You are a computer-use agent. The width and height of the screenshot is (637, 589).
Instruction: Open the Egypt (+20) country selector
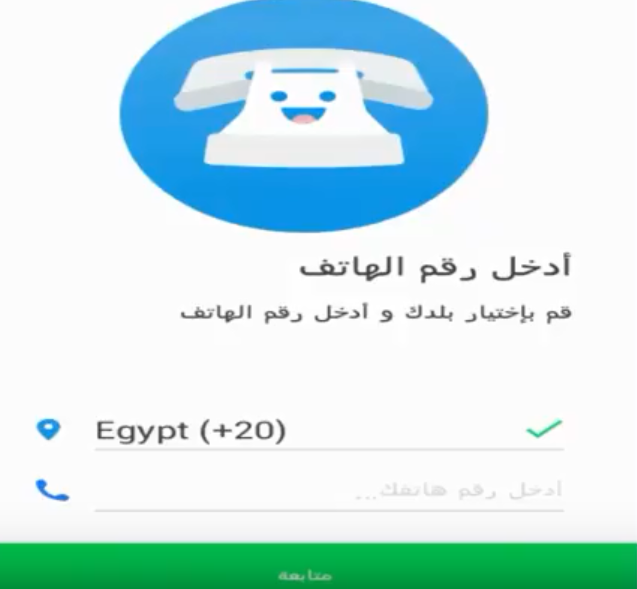pos(300,431)
